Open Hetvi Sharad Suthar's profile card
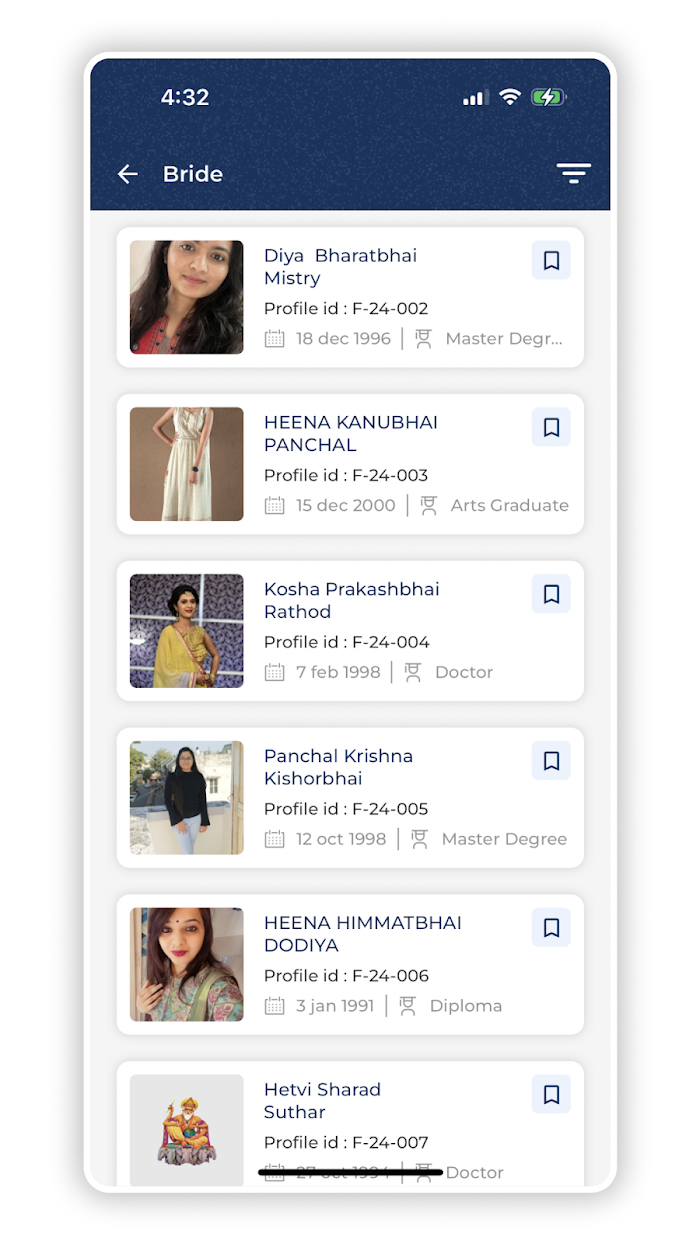700x1244 pixels. pyautogui.click(x=350, y=1124)
